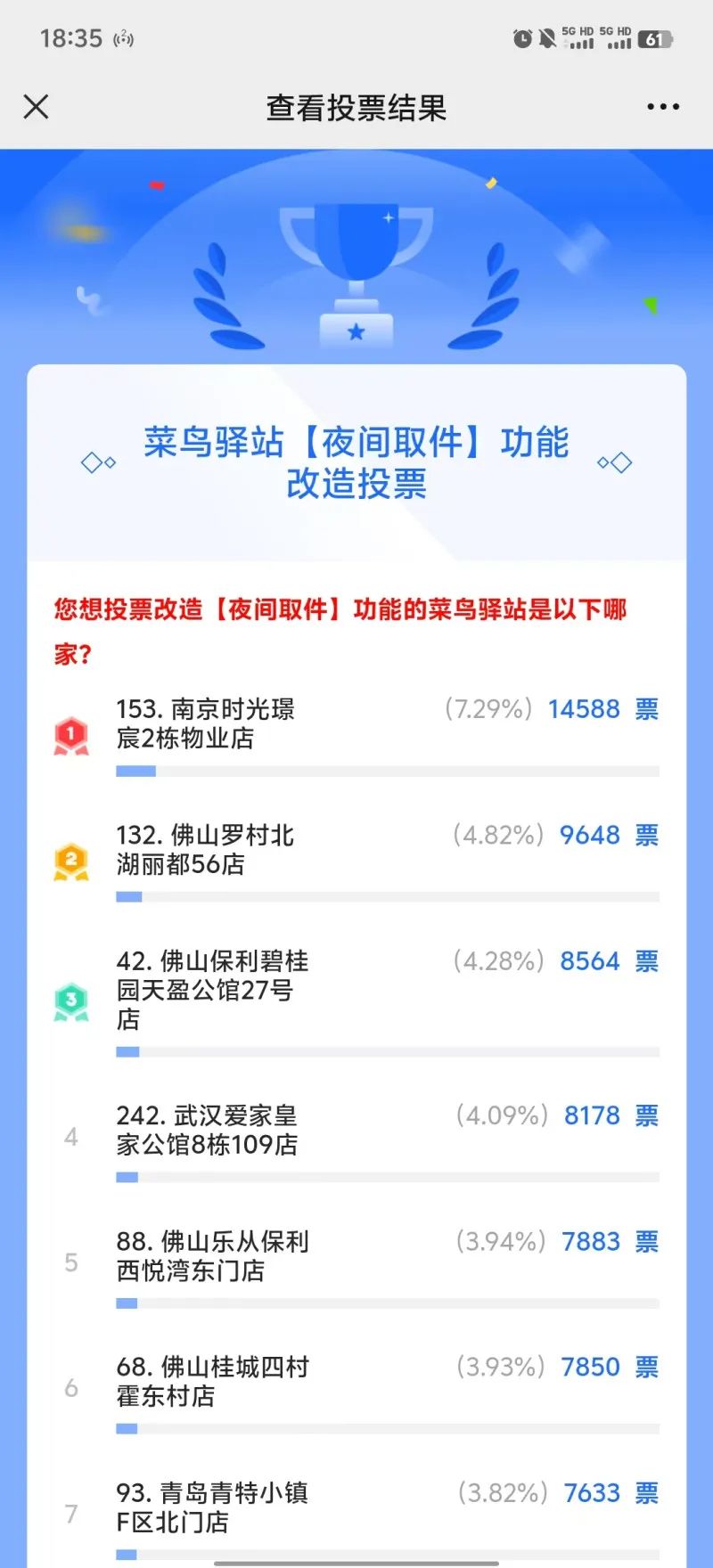
Task: Close the voting results page
Action: point(36,107)
